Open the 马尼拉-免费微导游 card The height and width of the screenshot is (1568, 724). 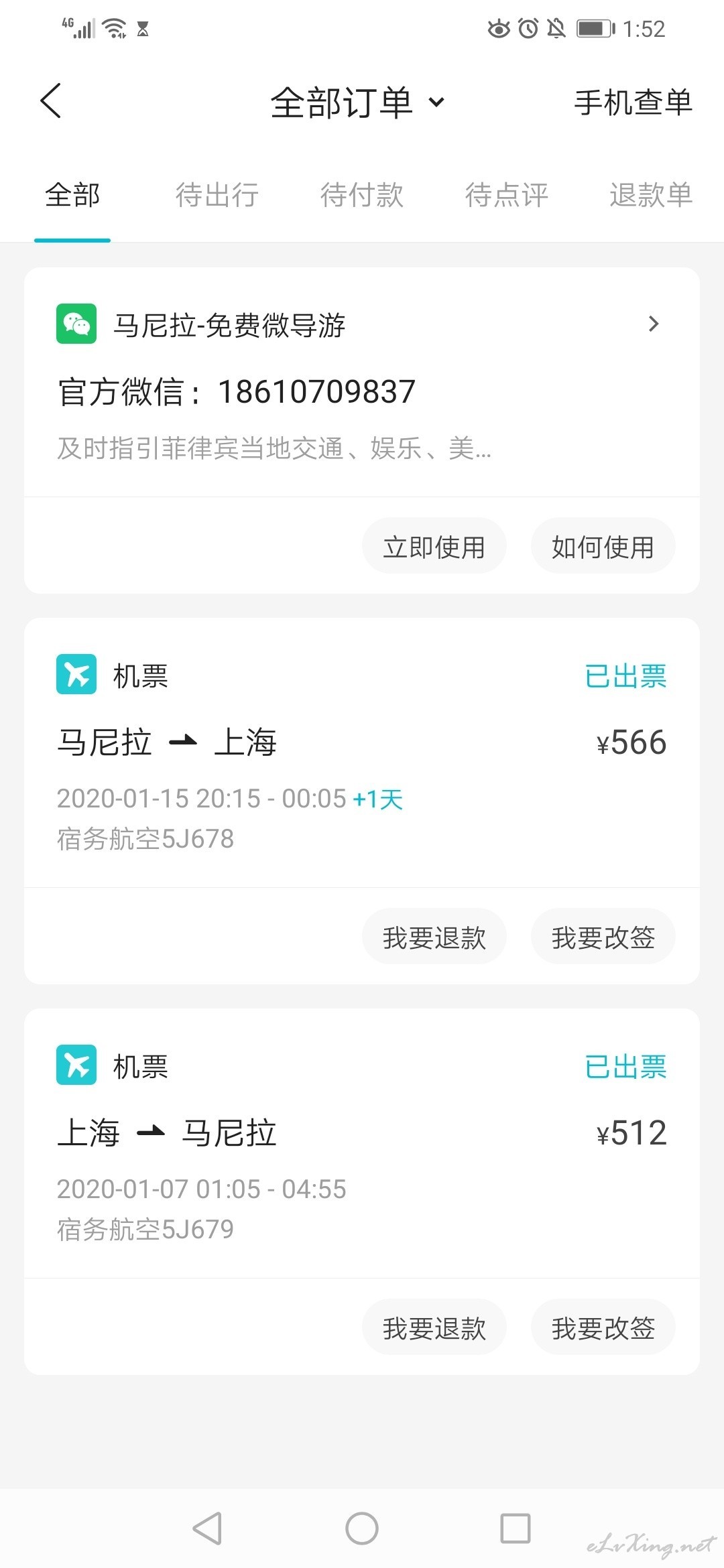point(362,383)
